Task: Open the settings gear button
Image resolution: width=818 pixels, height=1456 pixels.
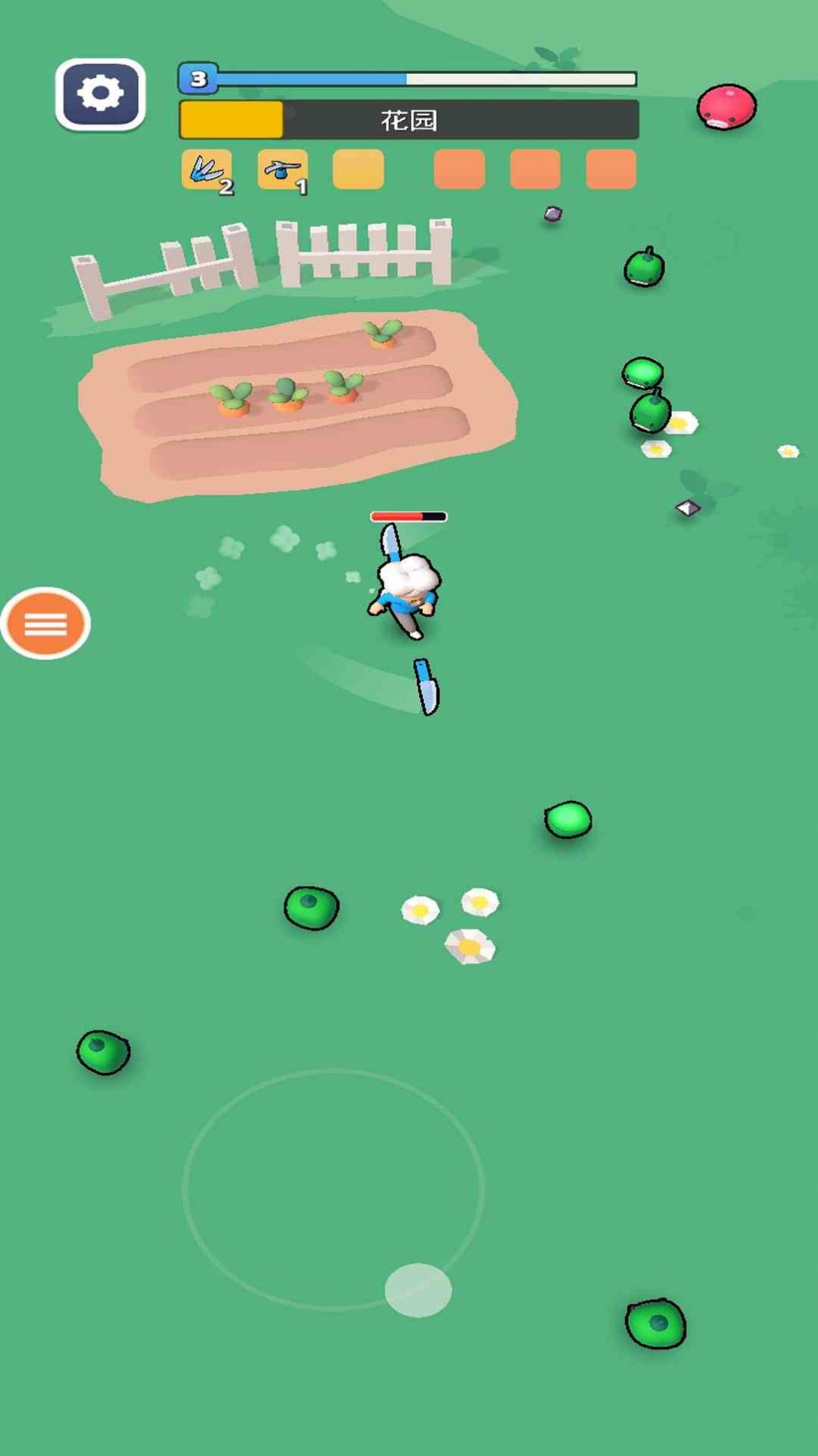Action: coord(100,94)
